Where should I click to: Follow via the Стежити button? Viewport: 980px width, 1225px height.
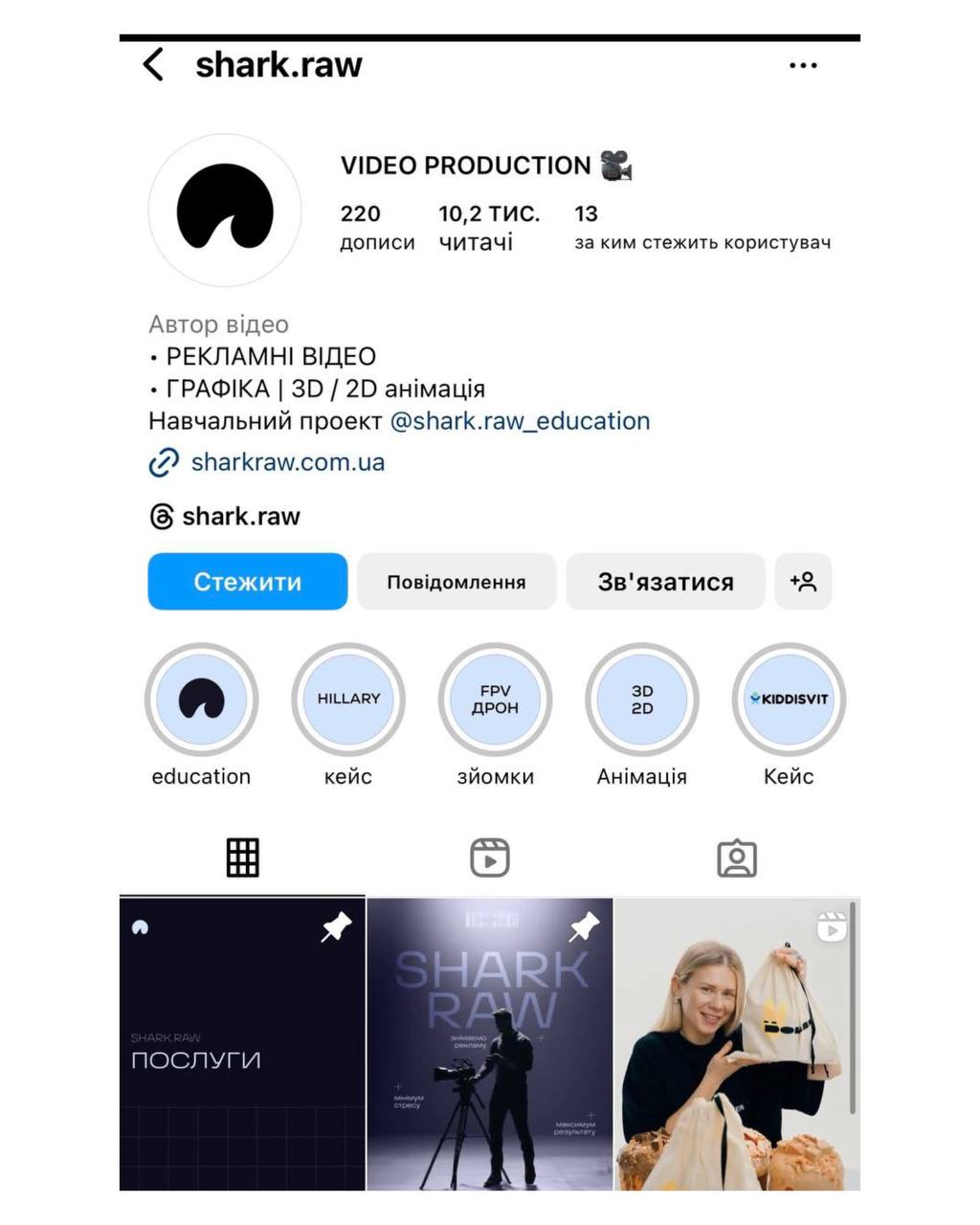click(x=247, y=582)
